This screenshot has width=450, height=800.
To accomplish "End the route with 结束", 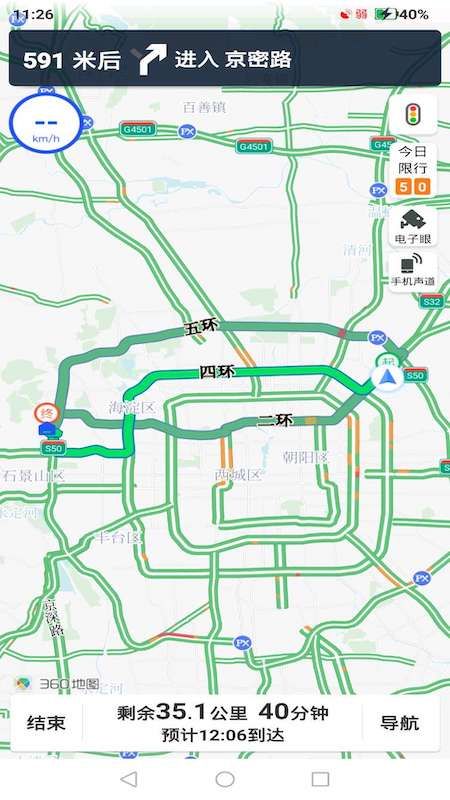I will 46,722.
